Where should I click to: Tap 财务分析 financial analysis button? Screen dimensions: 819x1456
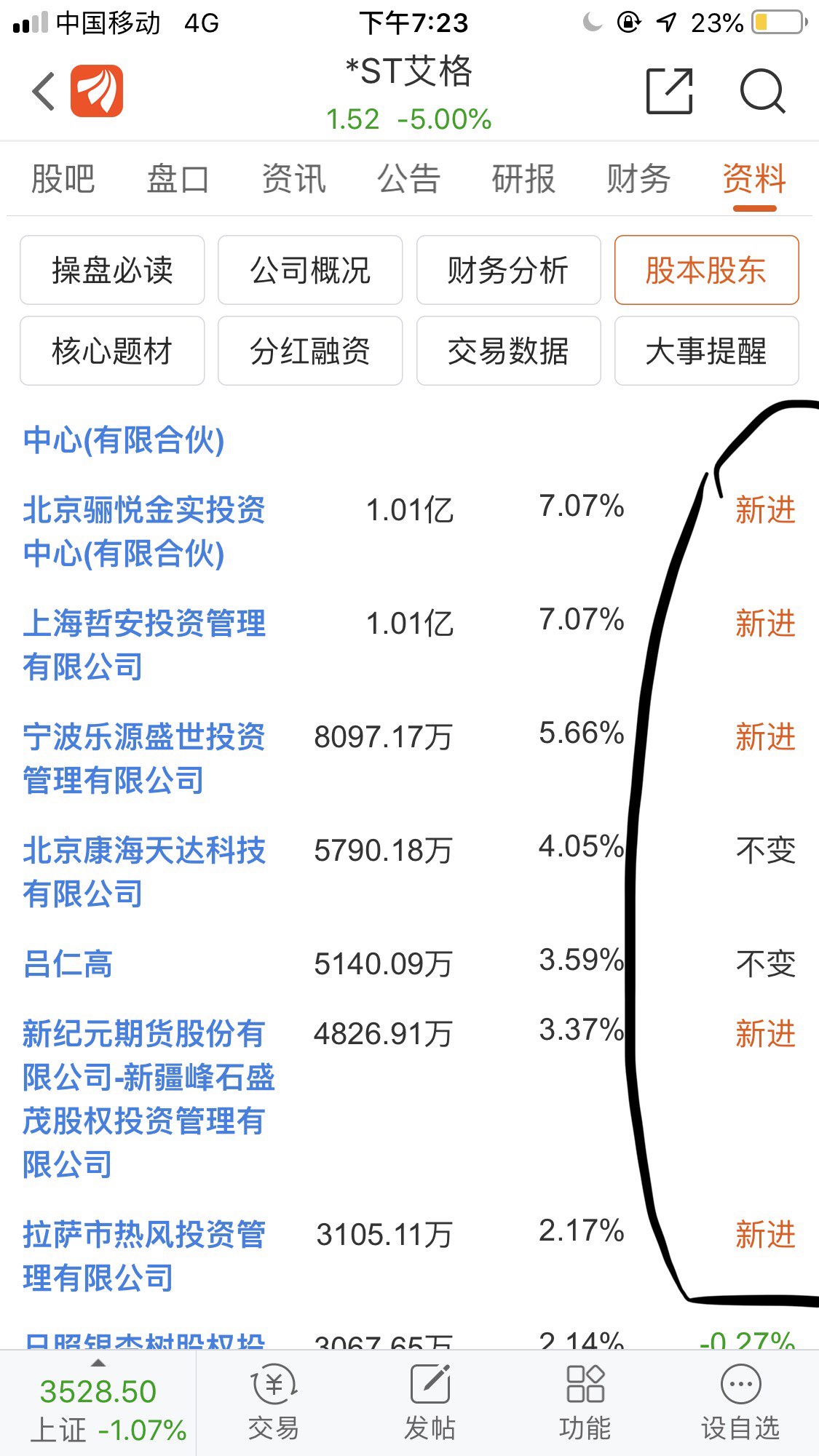click(508, 270)
